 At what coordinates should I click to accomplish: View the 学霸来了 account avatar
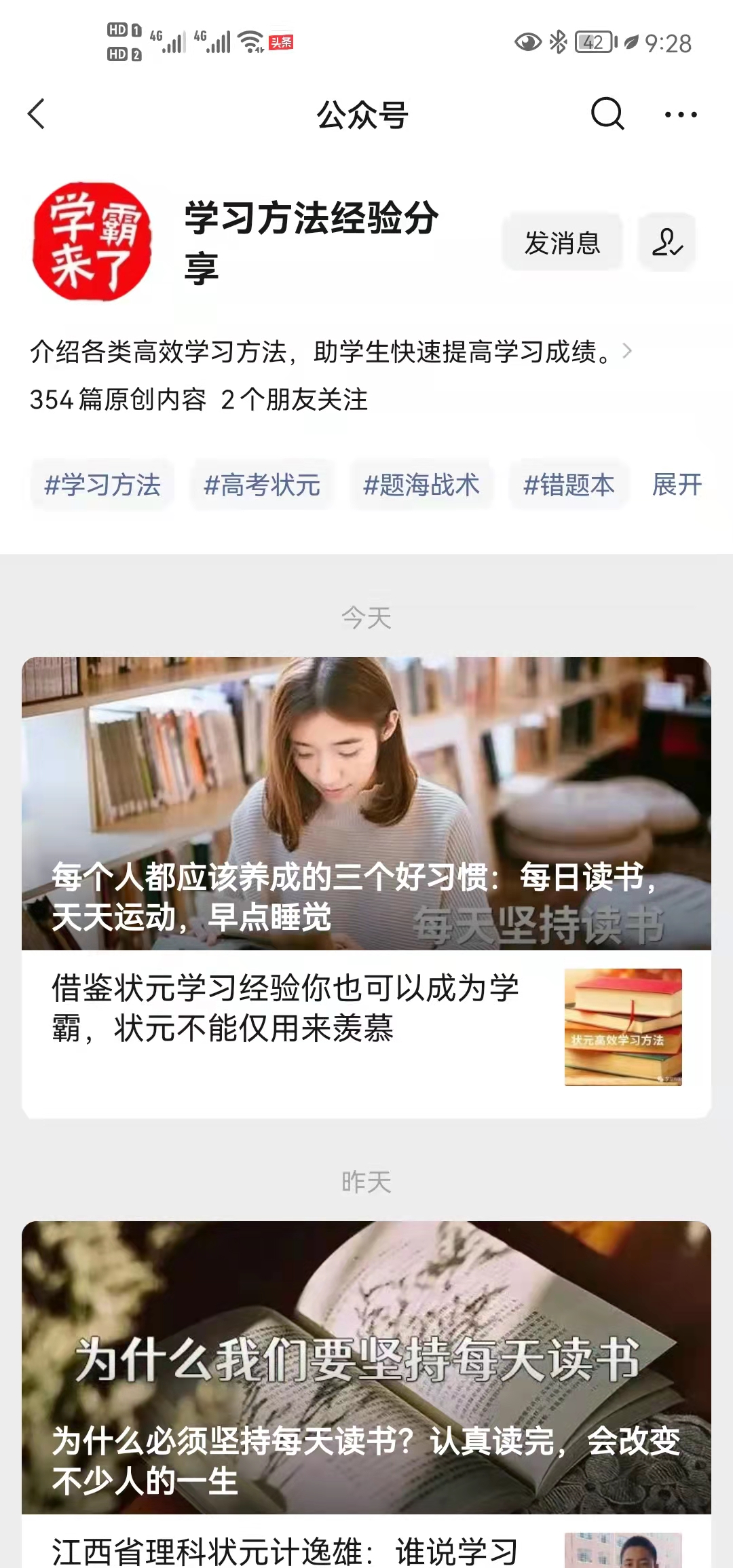click(92, 242)
